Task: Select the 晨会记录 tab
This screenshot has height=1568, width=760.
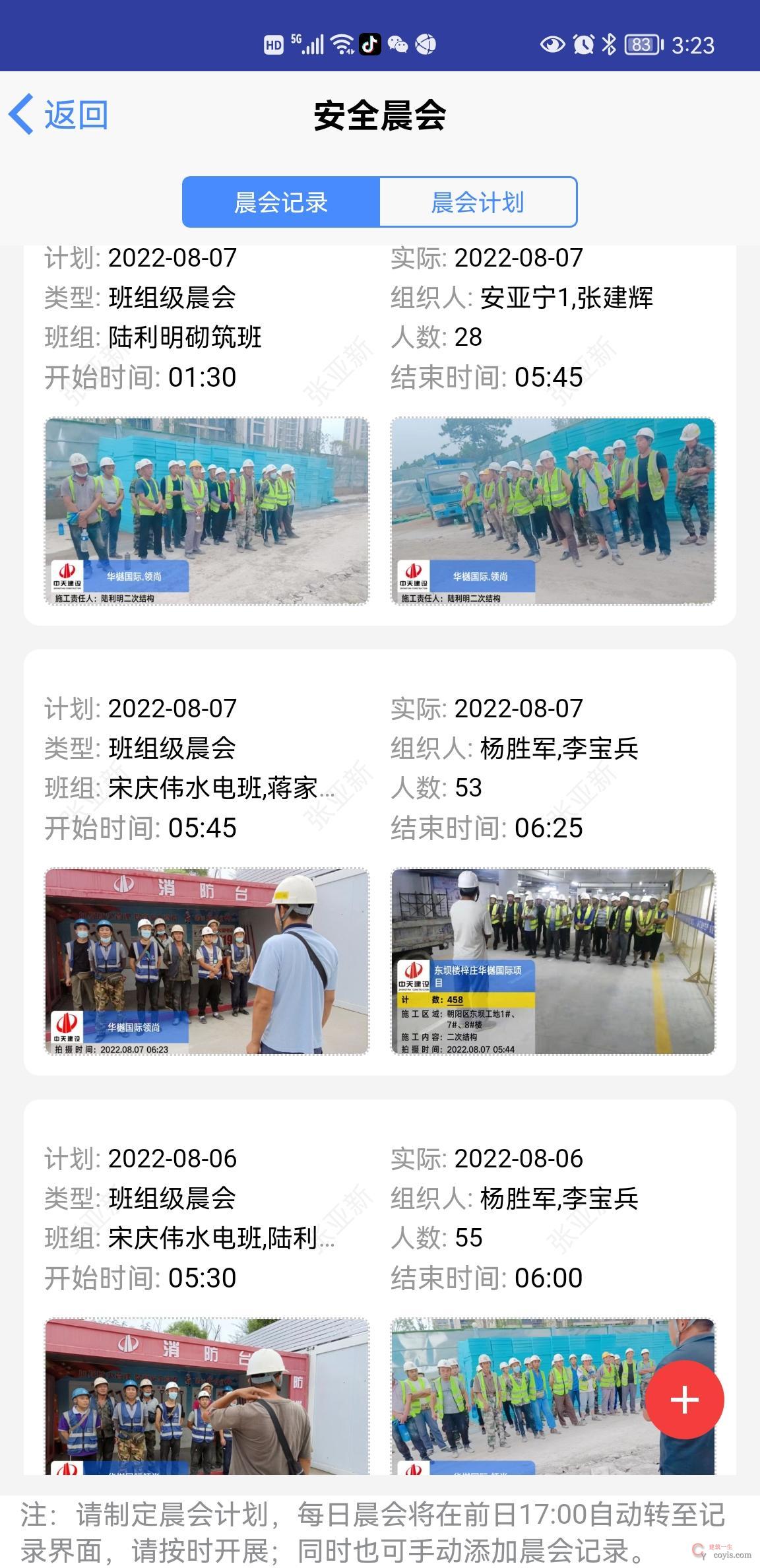Action: point(282,203)
